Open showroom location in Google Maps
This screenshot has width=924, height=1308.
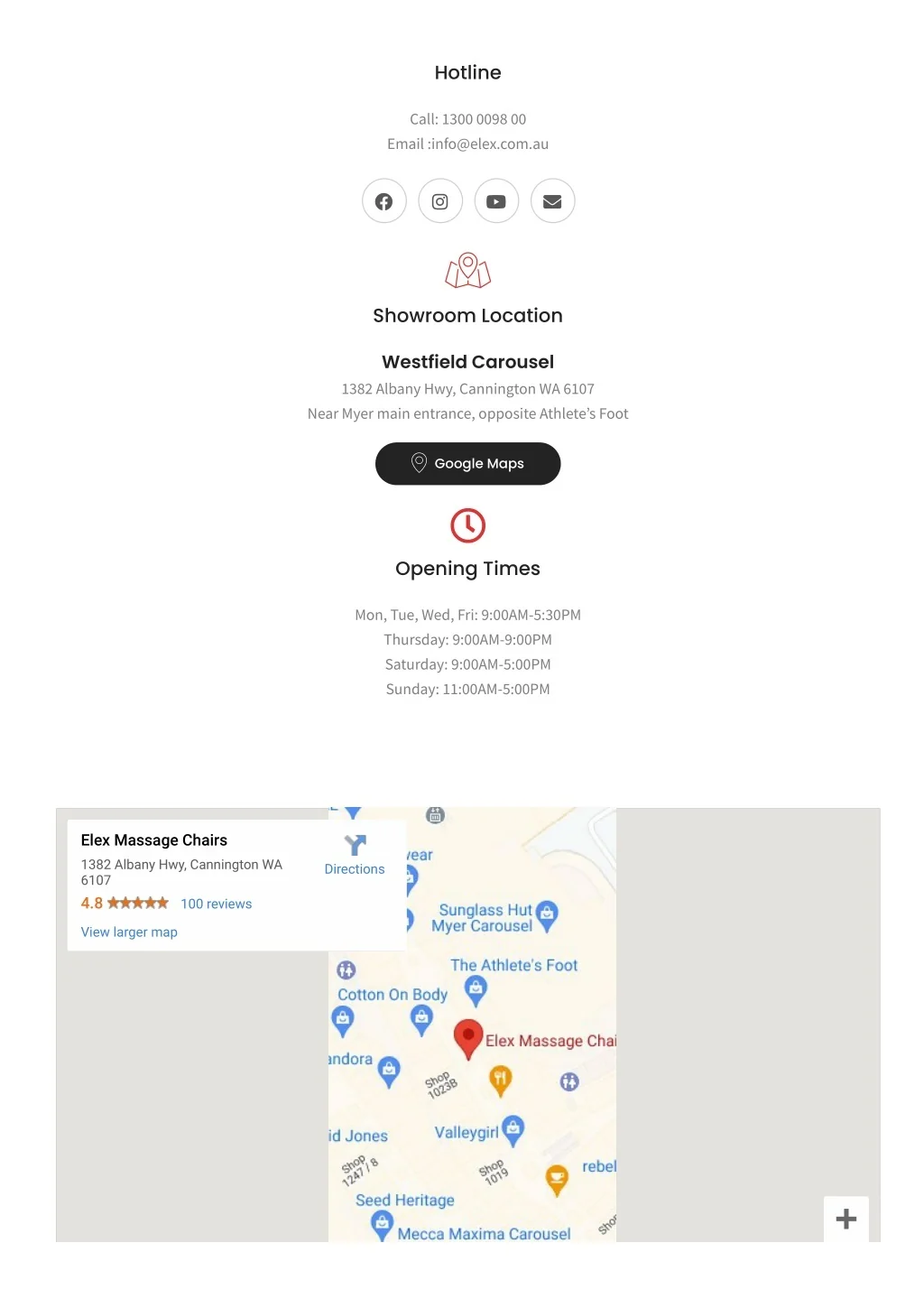pos(467,463)
